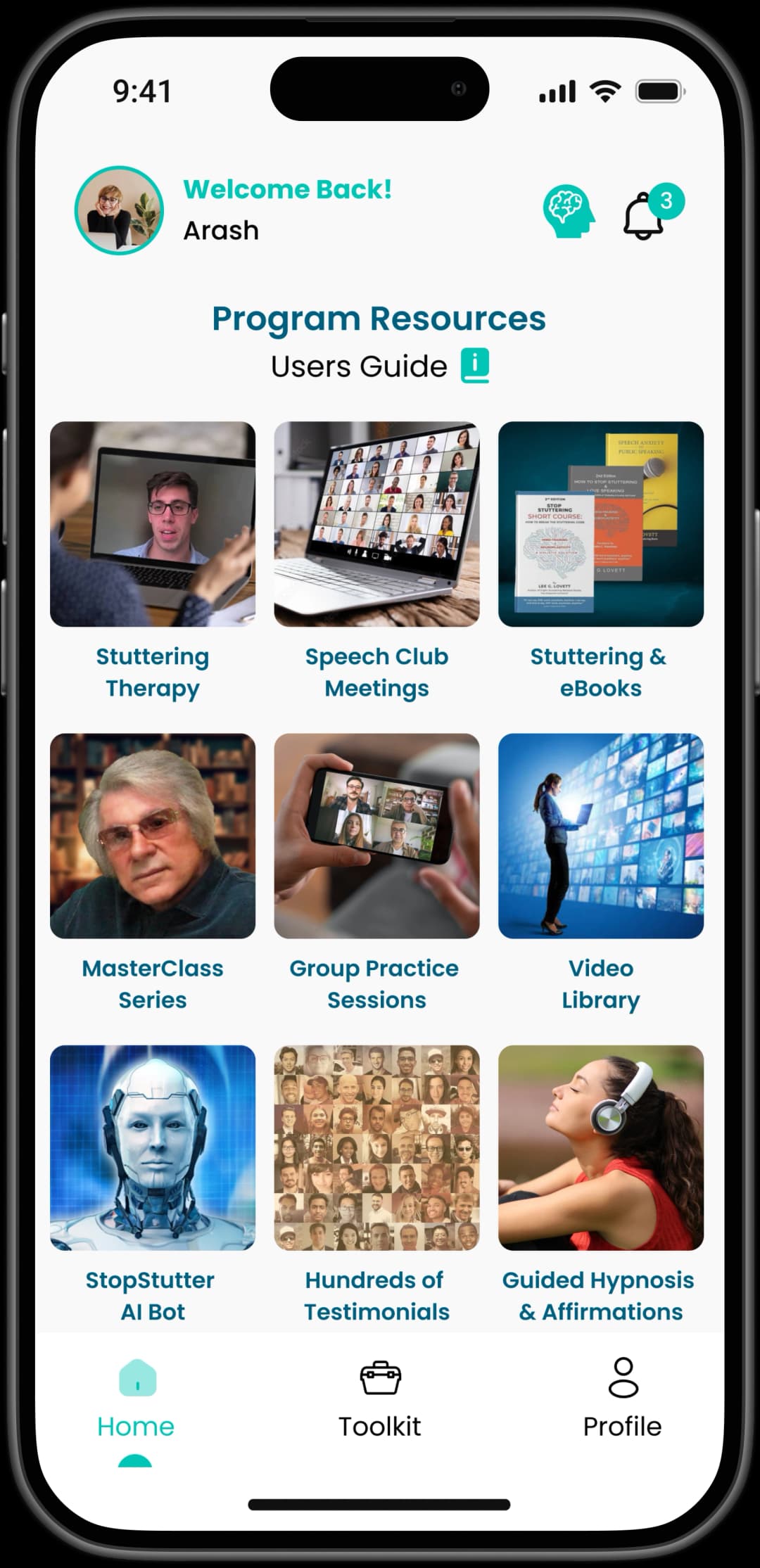Open MasterClass Series tile
The width and height of the screenshot is (760, 1568).
click(153, 836)
